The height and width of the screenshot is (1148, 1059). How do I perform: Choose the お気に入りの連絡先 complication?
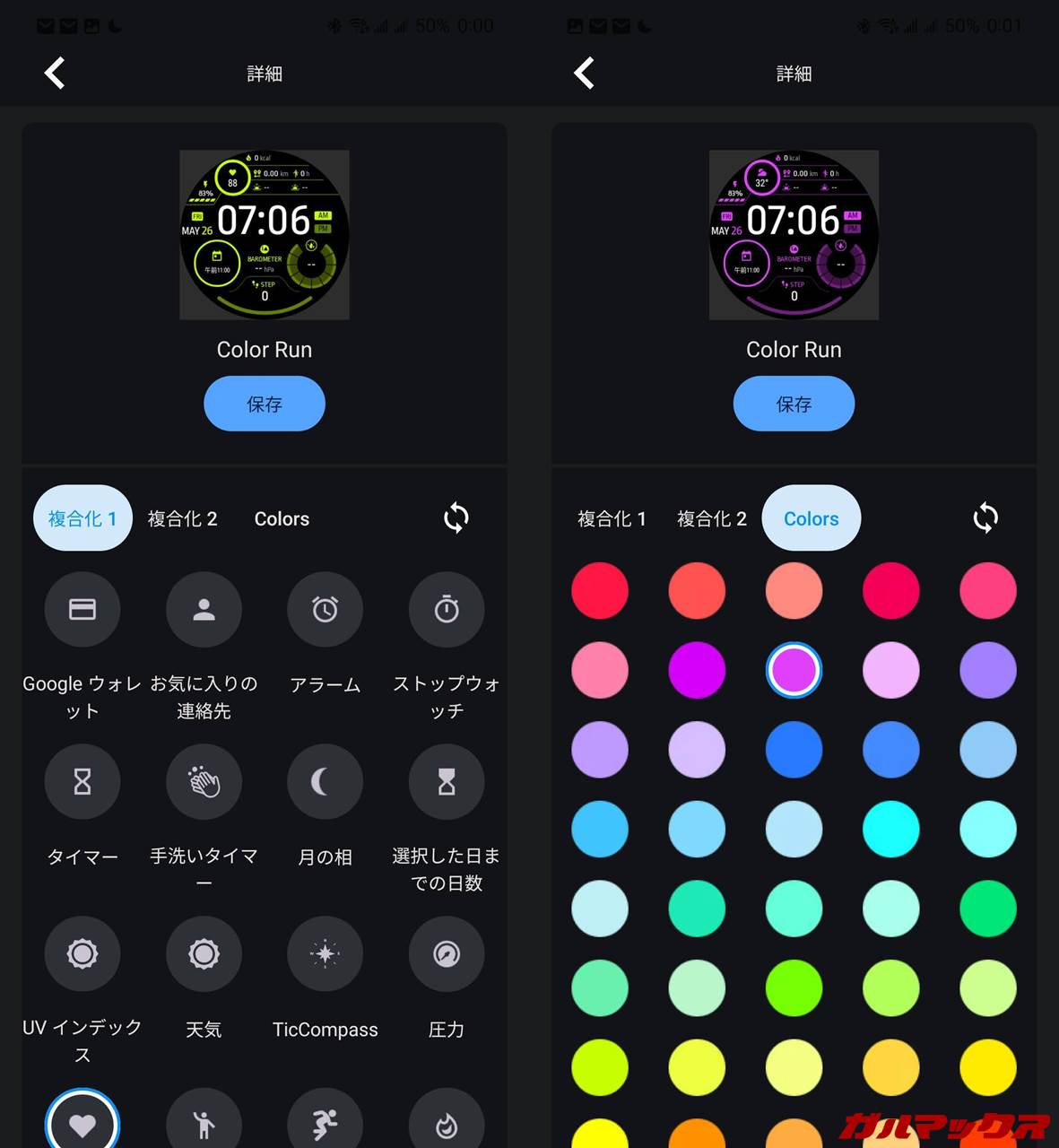[x=204, y=610]
